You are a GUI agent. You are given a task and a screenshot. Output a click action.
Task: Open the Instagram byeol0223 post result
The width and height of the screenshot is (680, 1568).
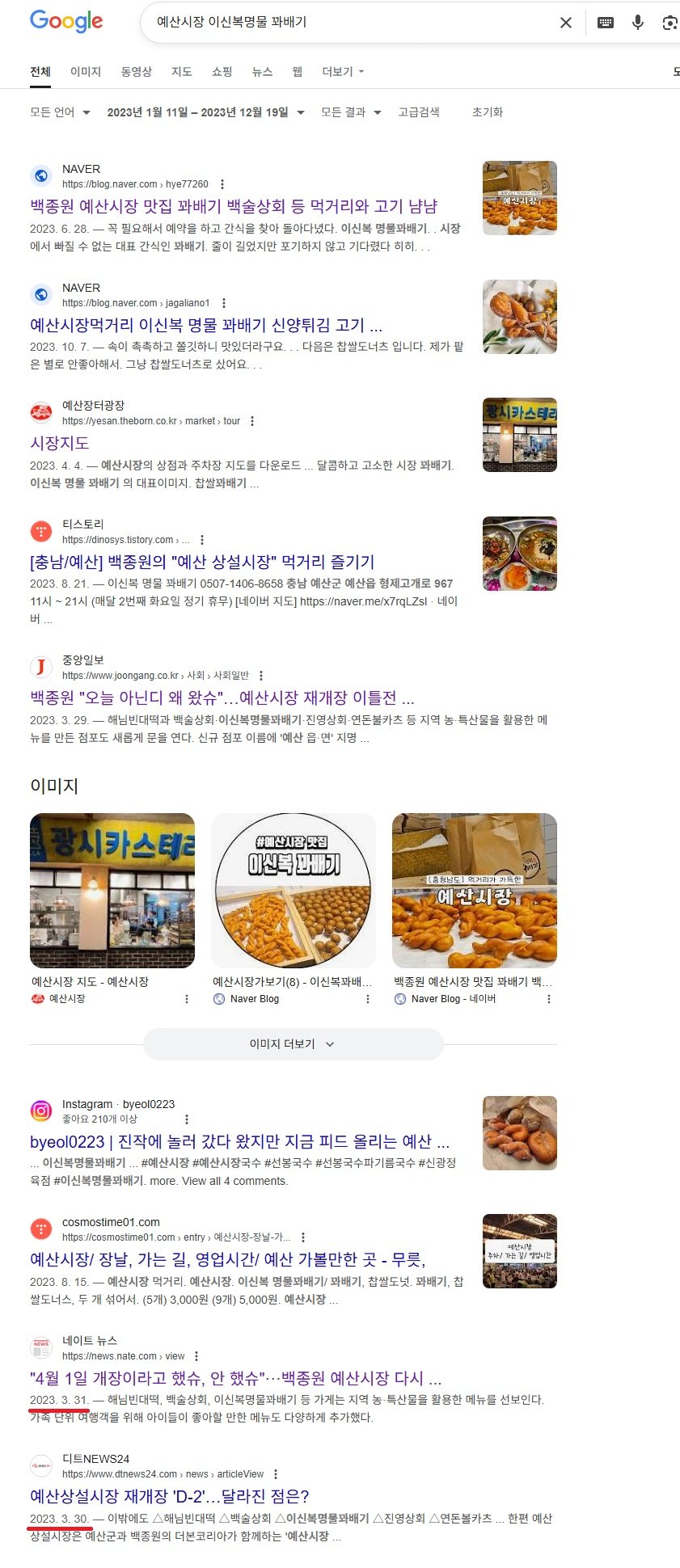point(239,1142)
